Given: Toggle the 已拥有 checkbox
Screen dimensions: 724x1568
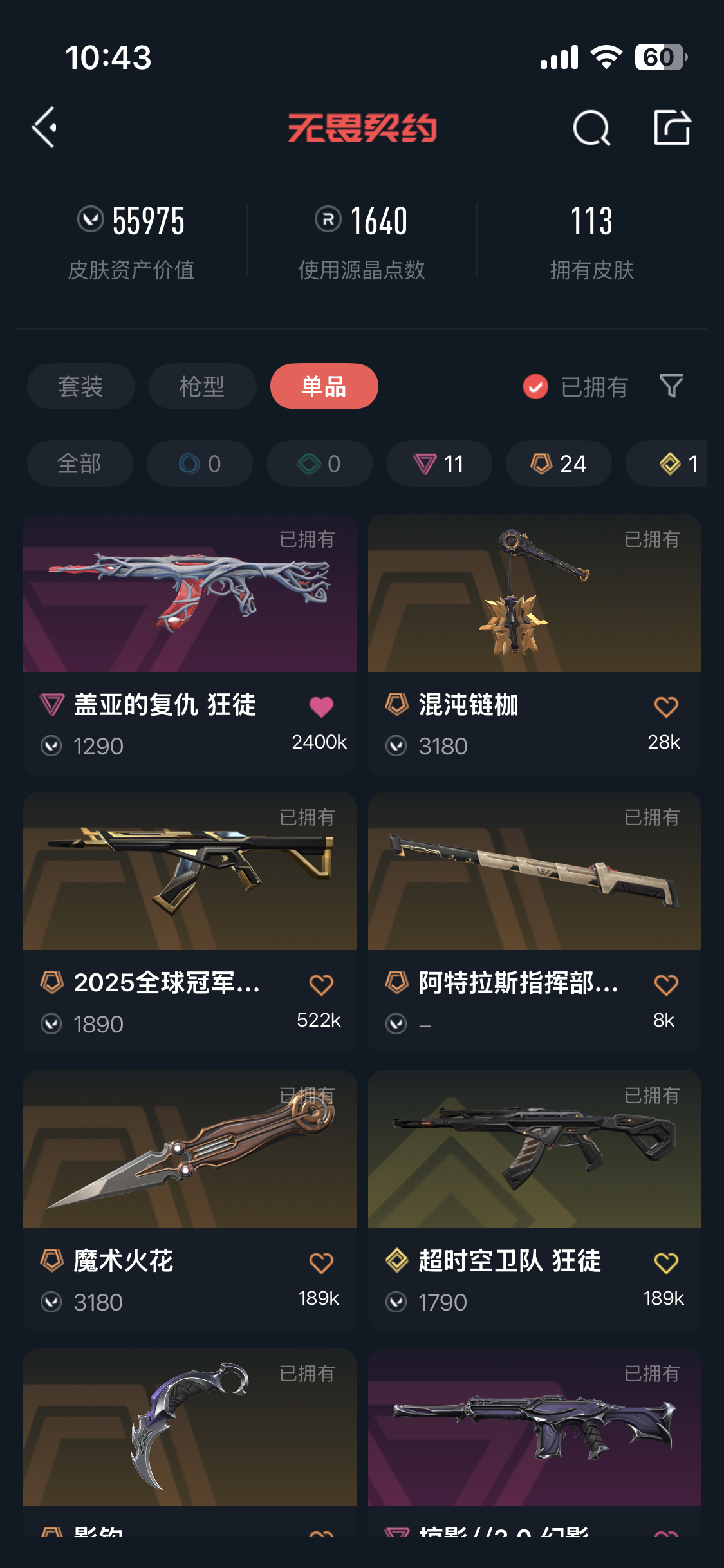Looking at the screenshot, I should pyautogui.click(x=535, y=387).
